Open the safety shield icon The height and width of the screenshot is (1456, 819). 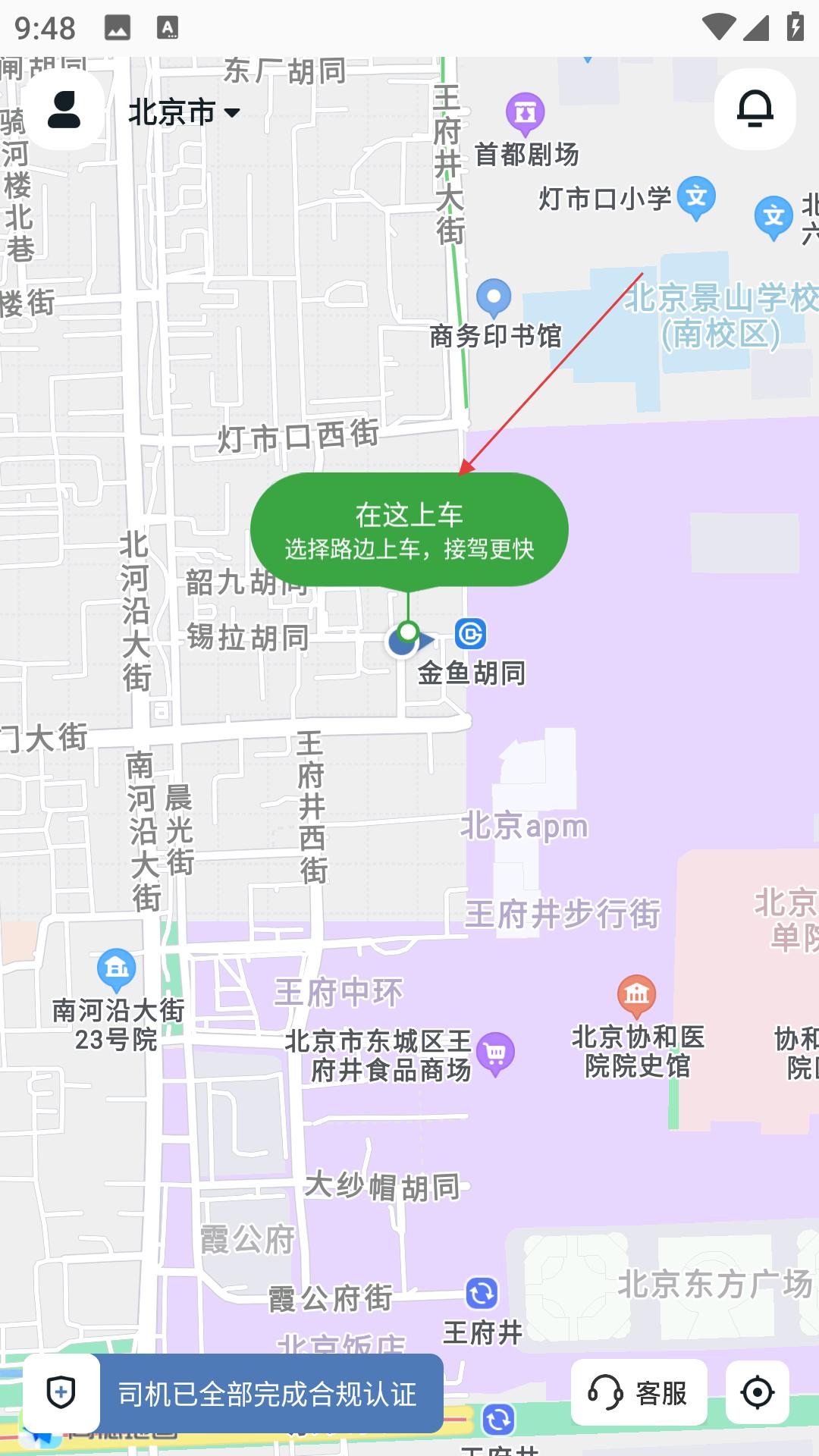point(61,1392)
